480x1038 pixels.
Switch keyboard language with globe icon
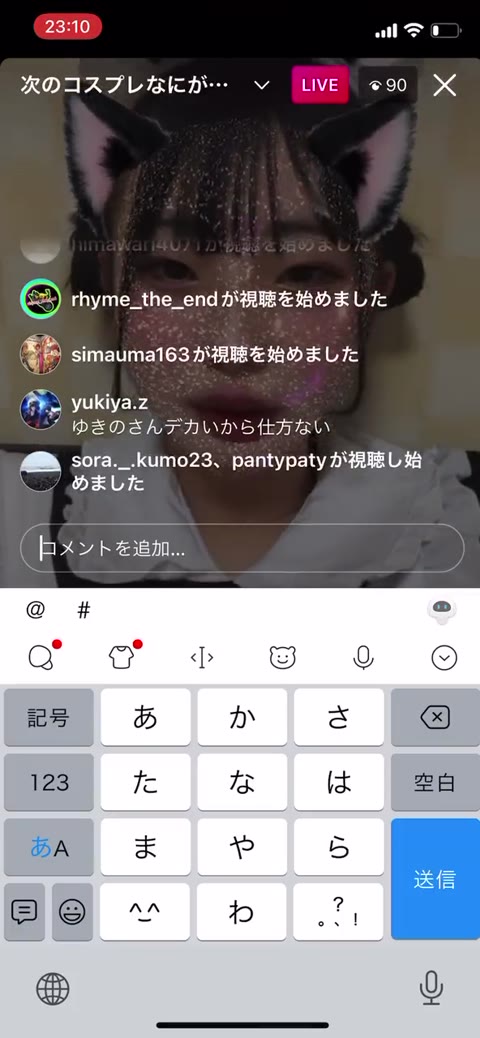(53, 989)
